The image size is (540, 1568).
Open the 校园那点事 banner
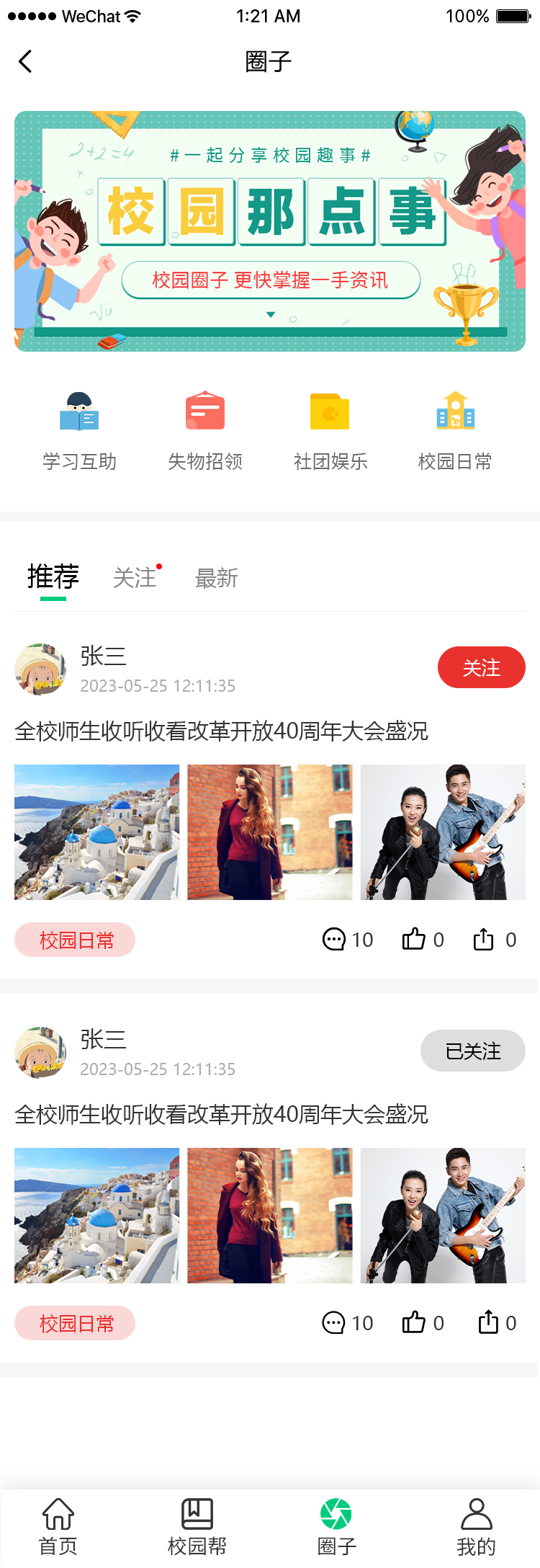270,231
